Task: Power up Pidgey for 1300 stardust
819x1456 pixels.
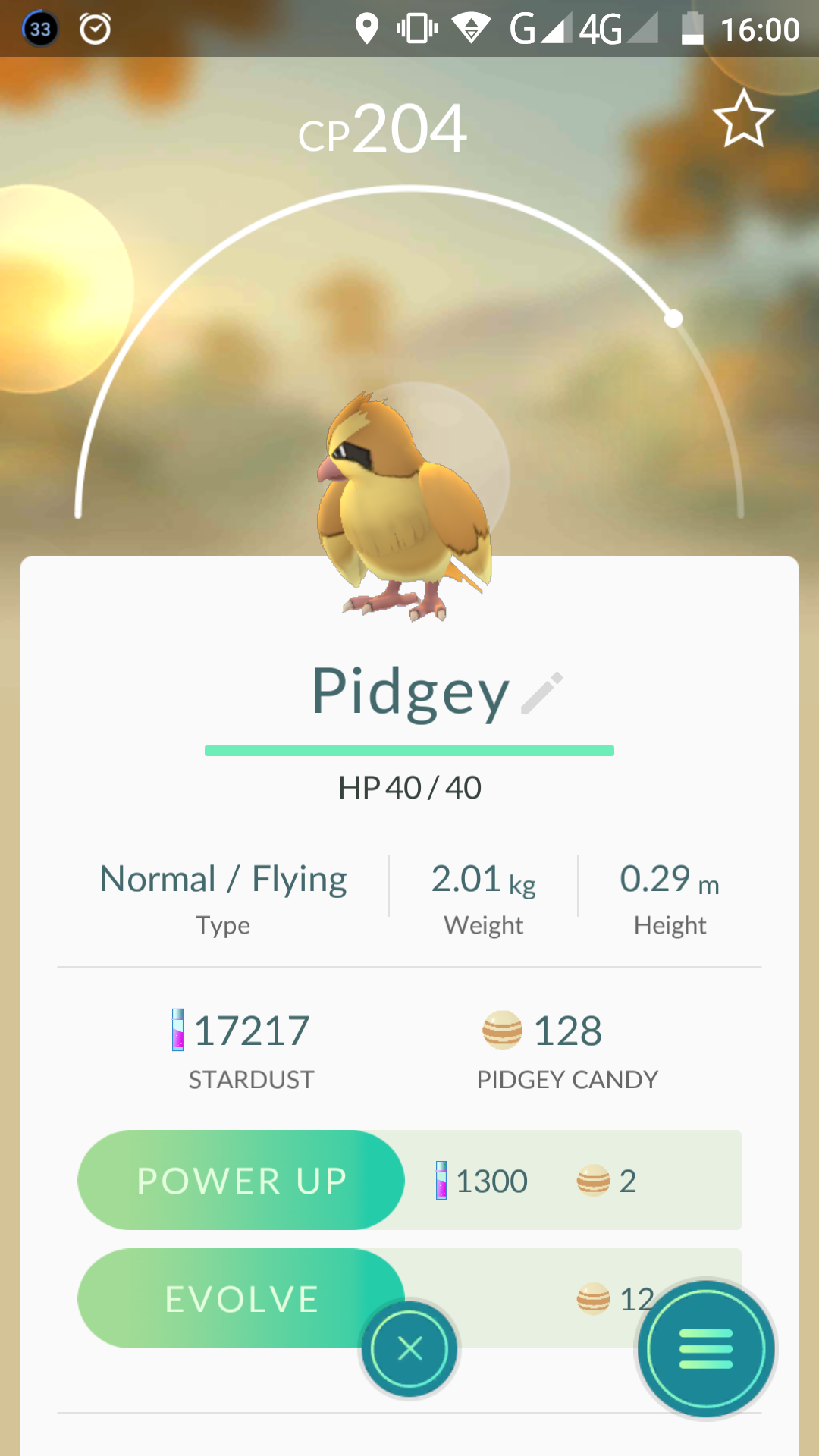Action: click(241, 1180)
